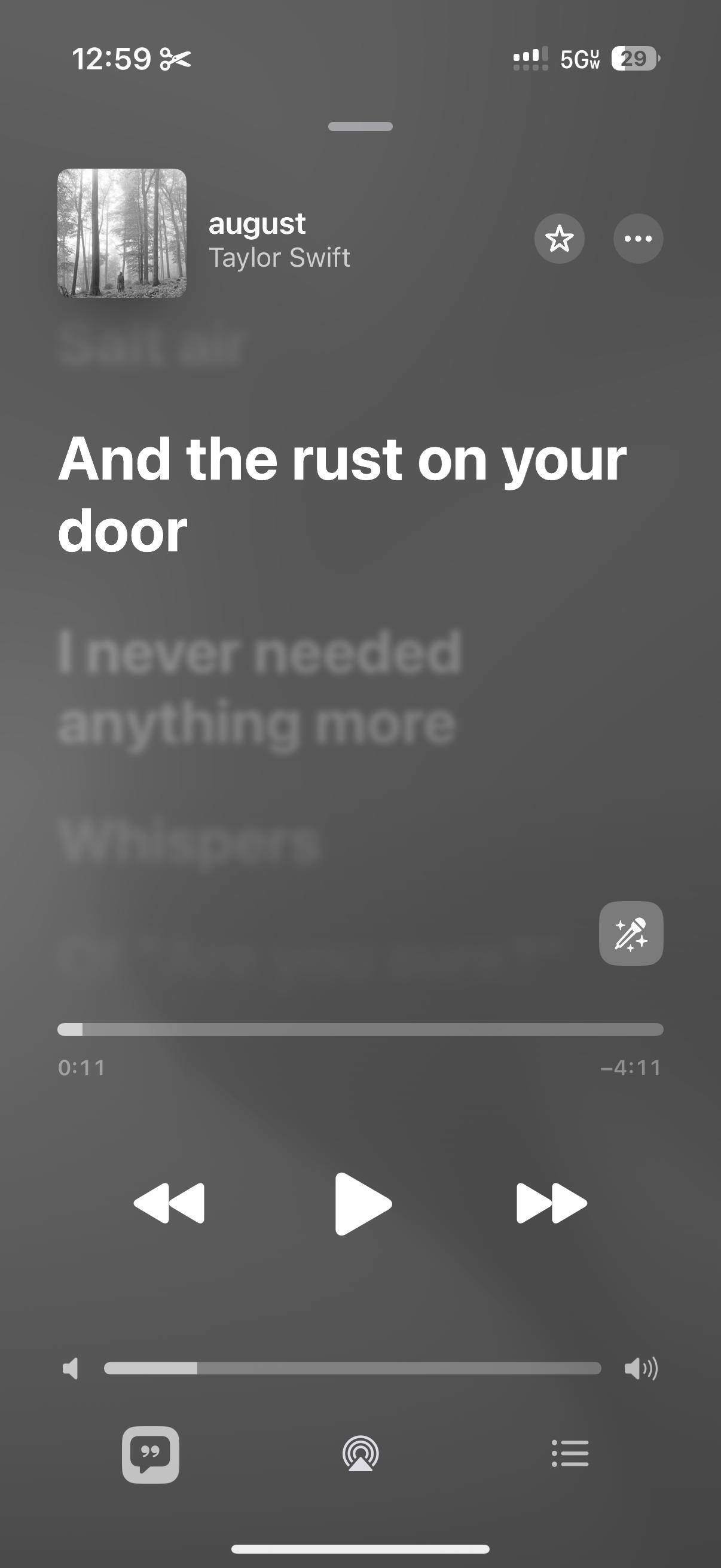Favorite the song august
The height and width of the screenshot is (1568, 721).
559,239
